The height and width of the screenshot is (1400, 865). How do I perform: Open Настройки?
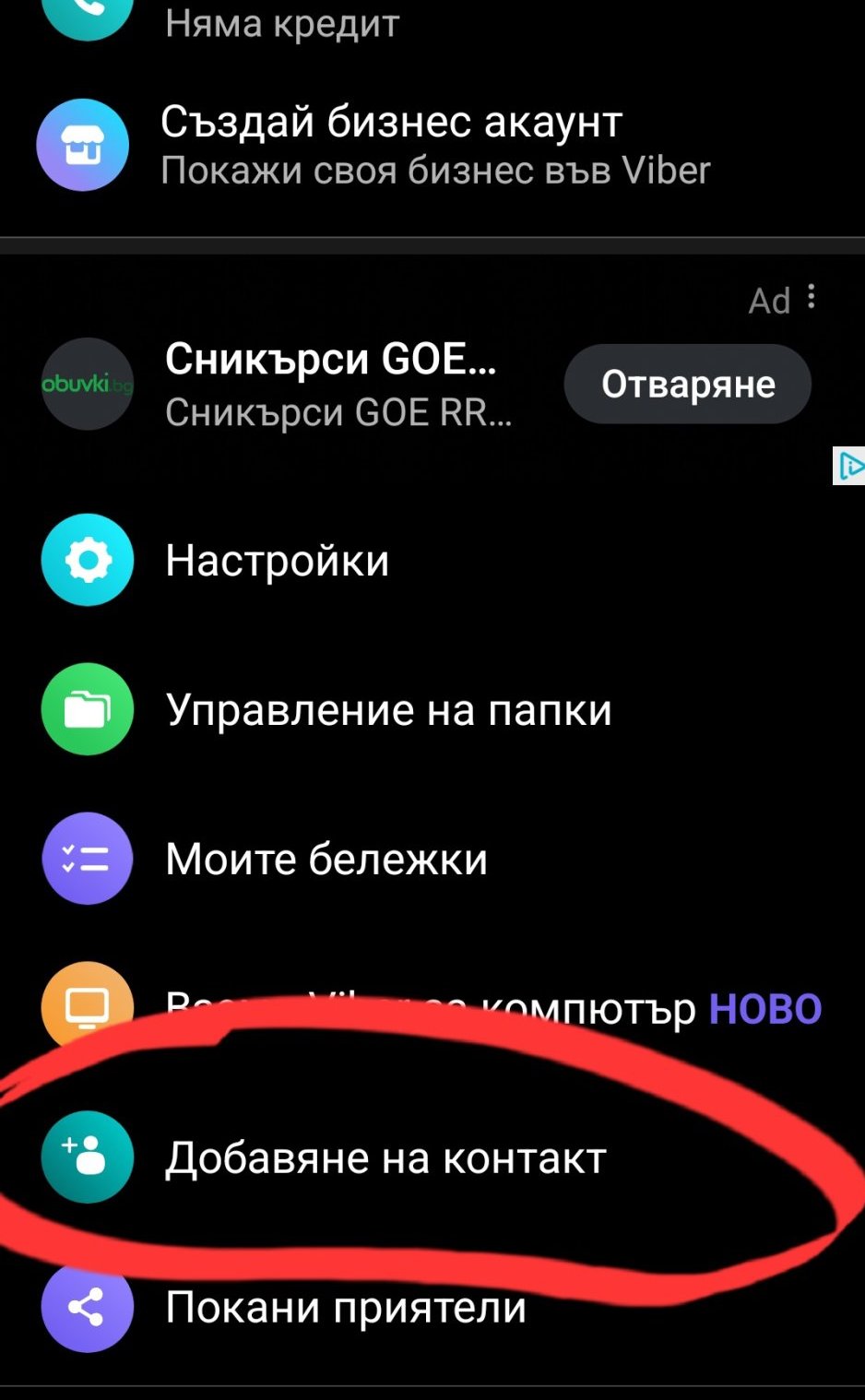click(277, 561)
